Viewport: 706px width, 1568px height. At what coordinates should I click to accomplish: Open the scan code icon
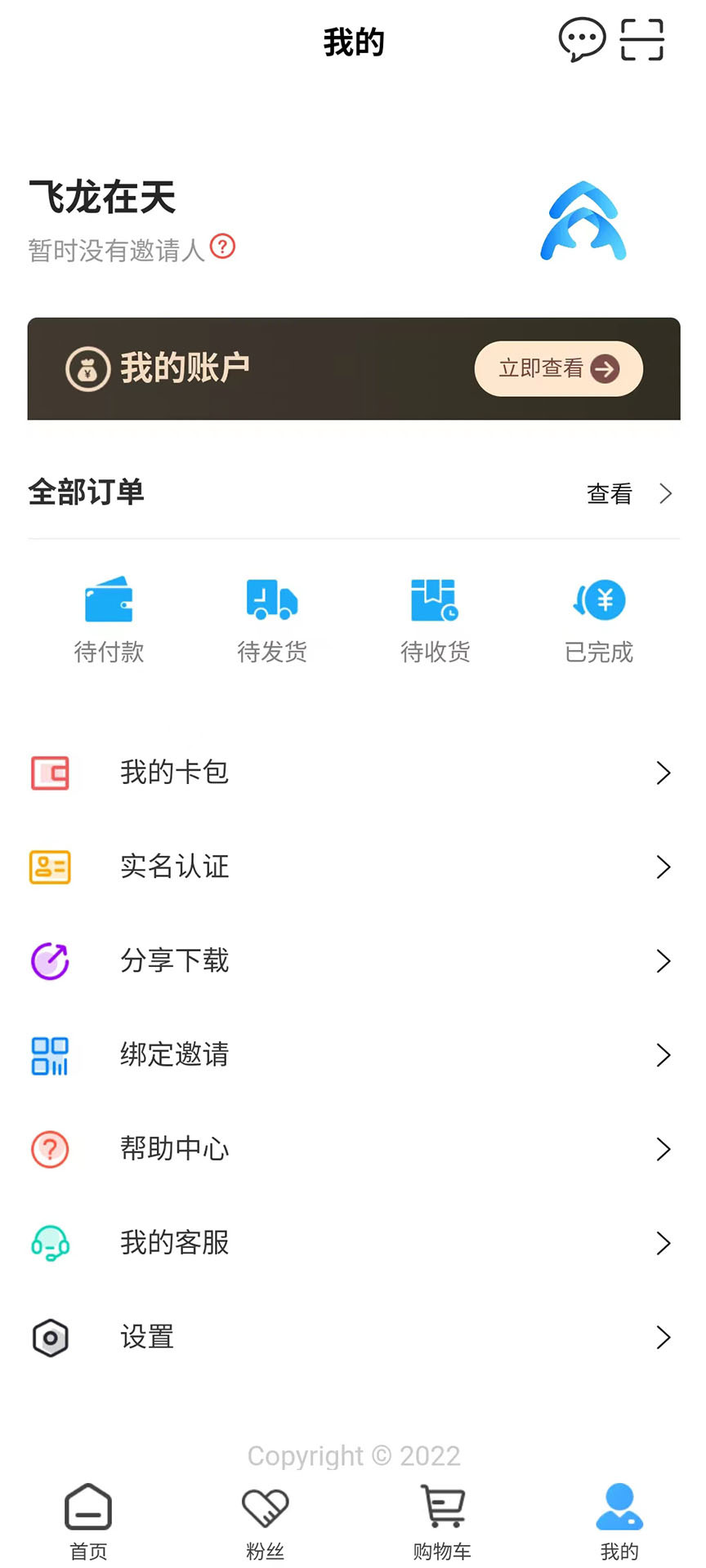click(642, 38)
